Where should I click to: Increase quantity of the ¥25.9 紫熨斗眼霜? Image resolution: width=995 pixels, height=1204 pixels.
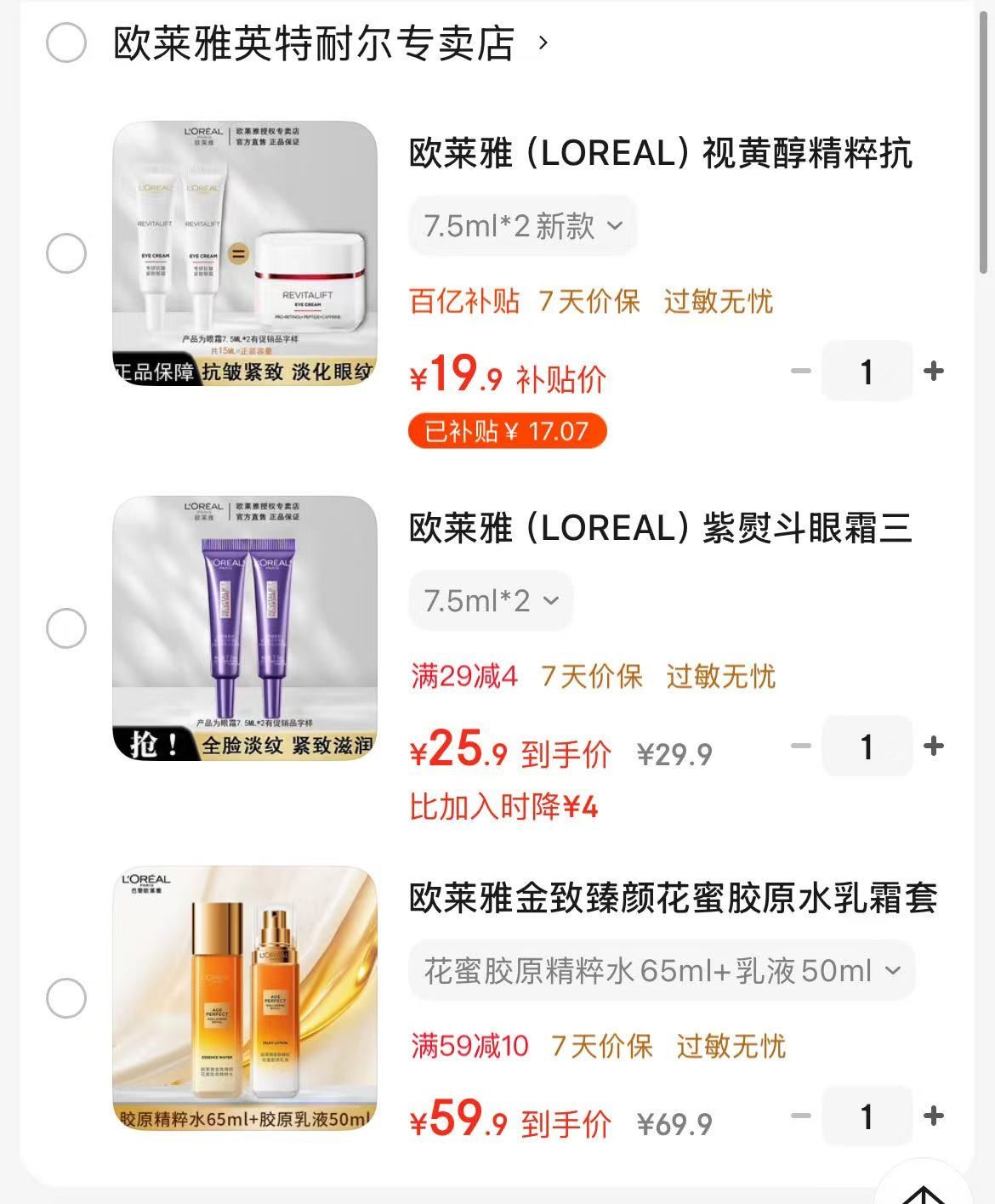click(x=934, y=747)
